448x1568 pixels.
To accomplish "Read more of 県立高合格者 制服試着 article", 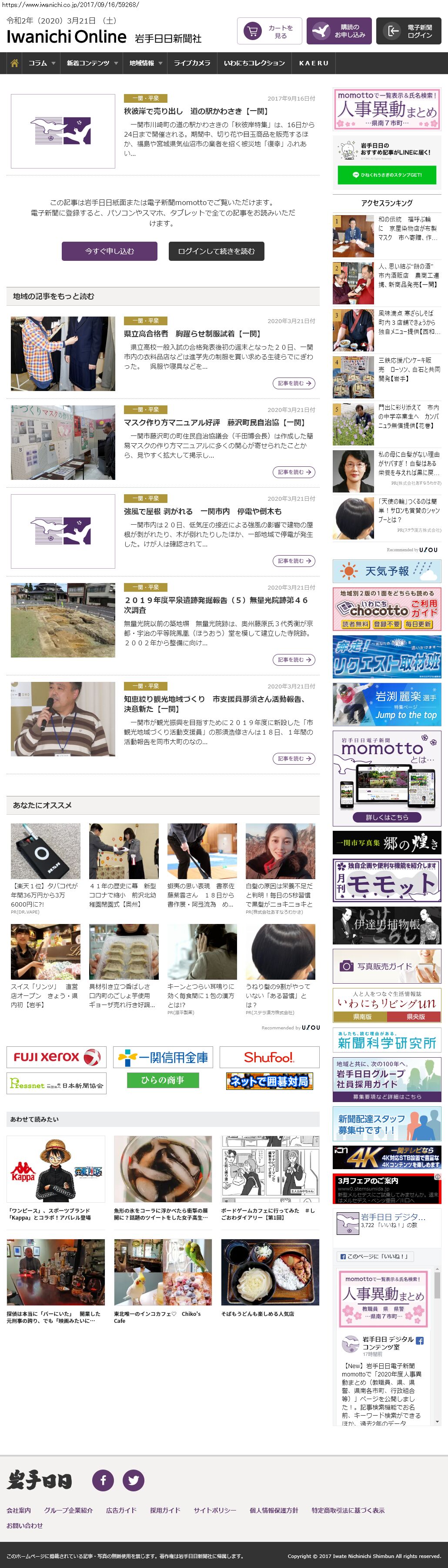I will click(294, 384).
